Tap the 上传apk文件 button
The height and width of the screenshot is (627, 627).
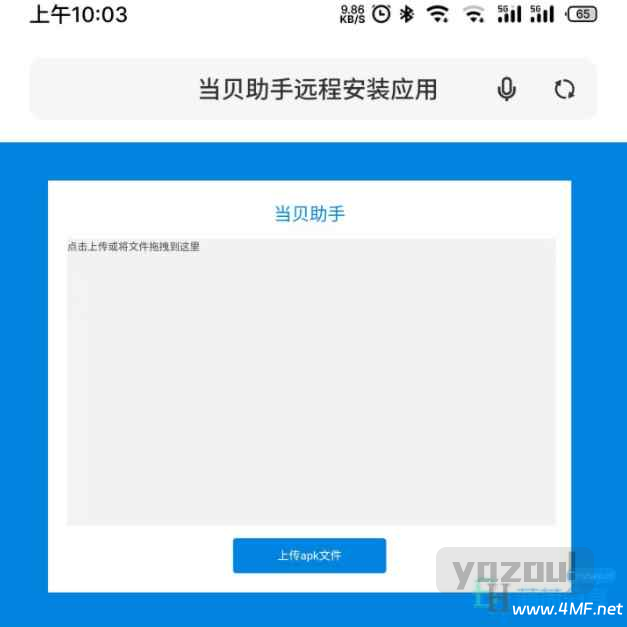coord(310,555)
